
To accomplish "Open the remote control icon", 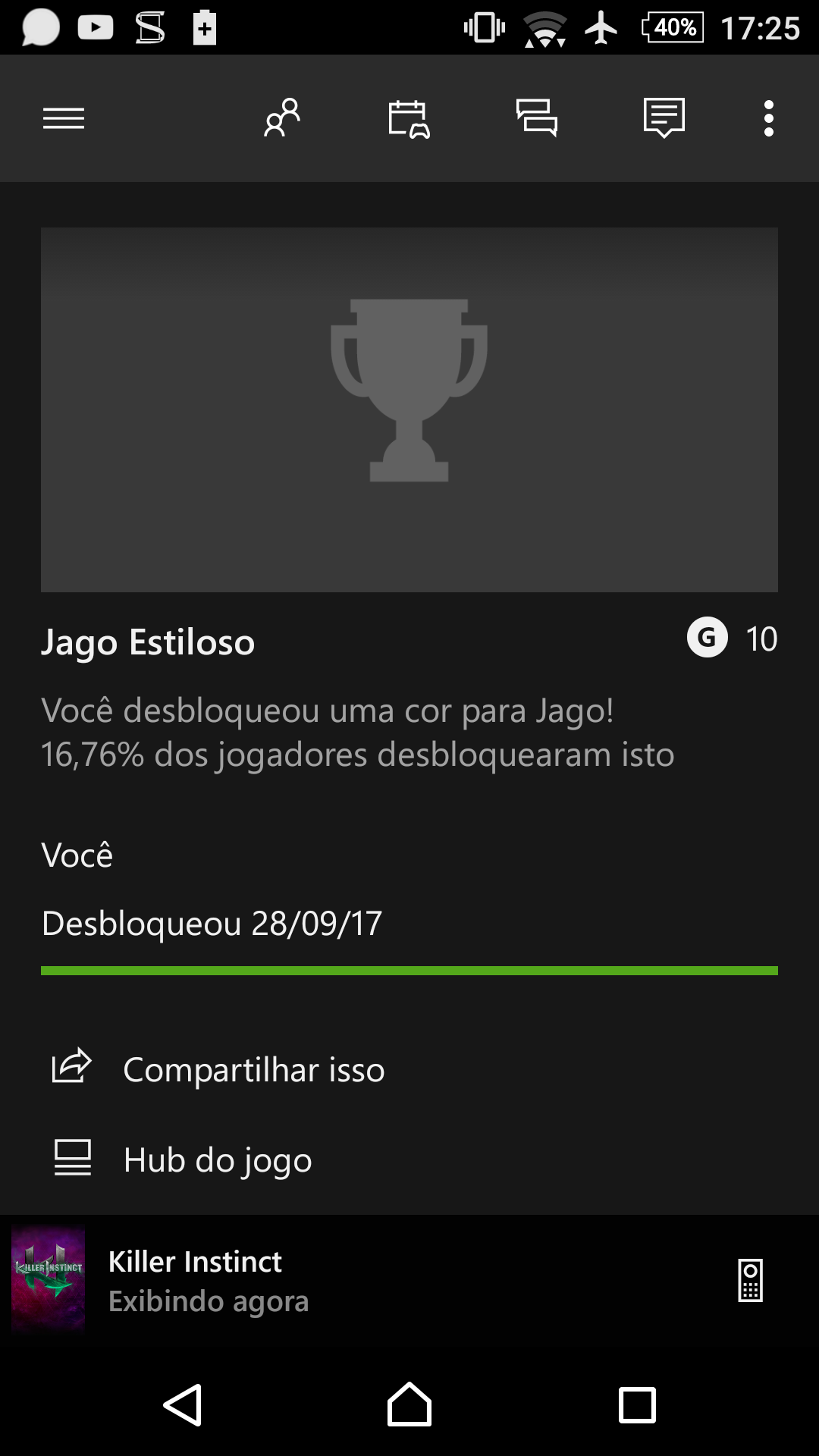I will click(750, 1280).
